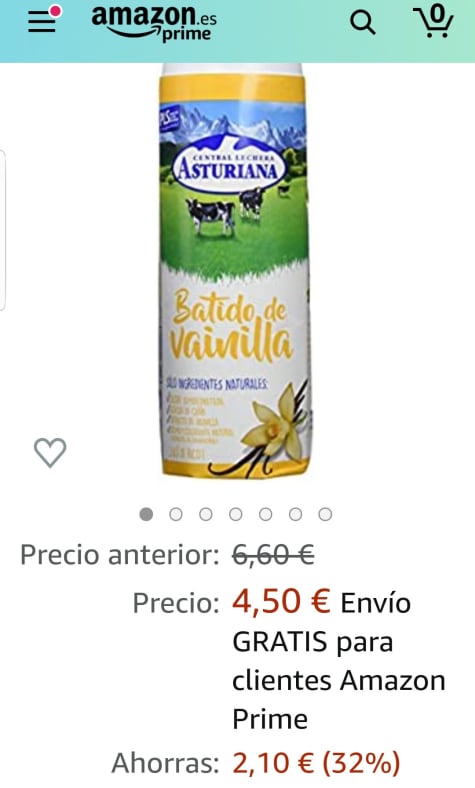Open the search magnifier
475x788 pixels.
click(362, 23)
